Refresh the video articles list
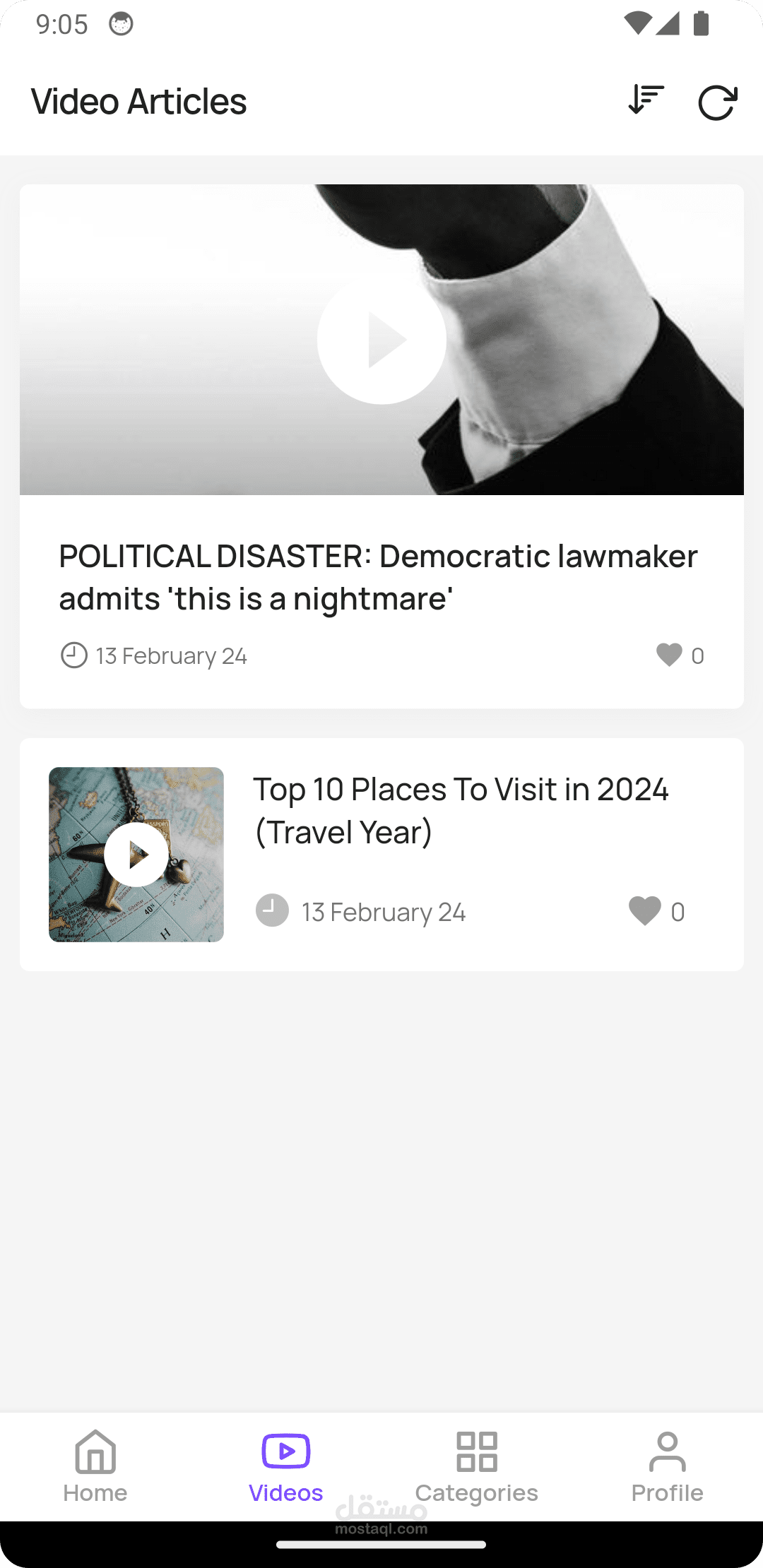The image size is (763, 1568). (x=717, y=102)
